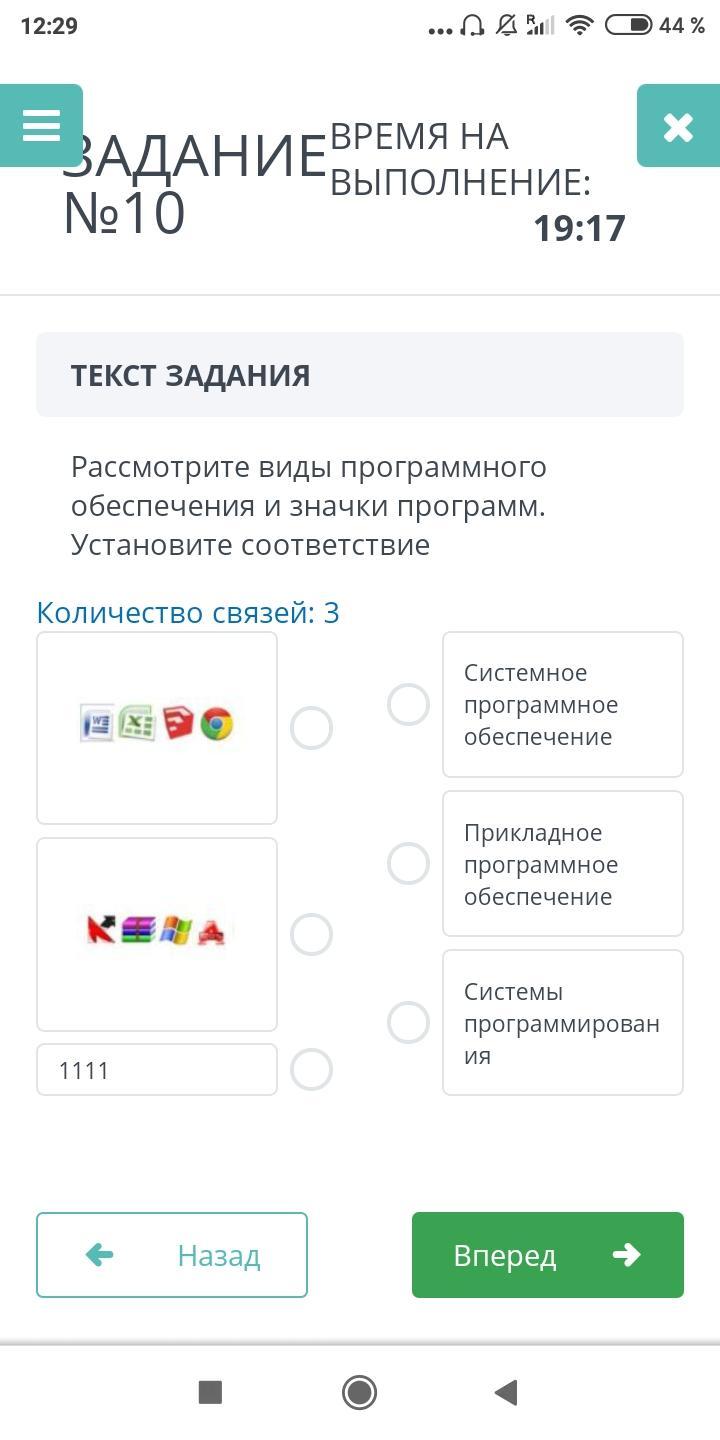Select the Системное программное обеспечение connector

pos(408,704)
